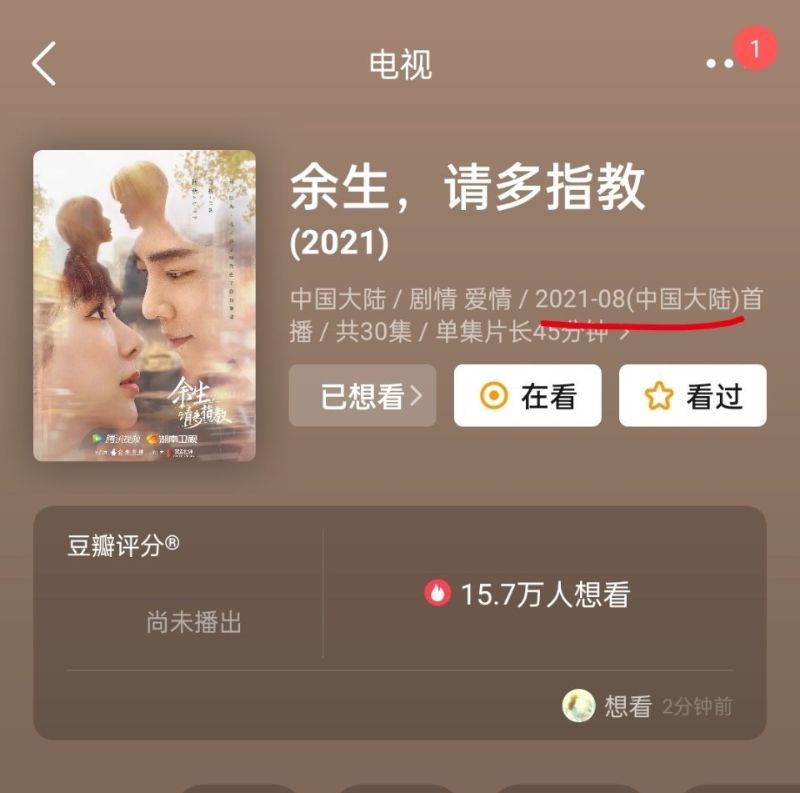Viewport: 800px width, 793px height.
Task: Open the 余生，请多指教 poster image
Action: click(x=144, y=305)
